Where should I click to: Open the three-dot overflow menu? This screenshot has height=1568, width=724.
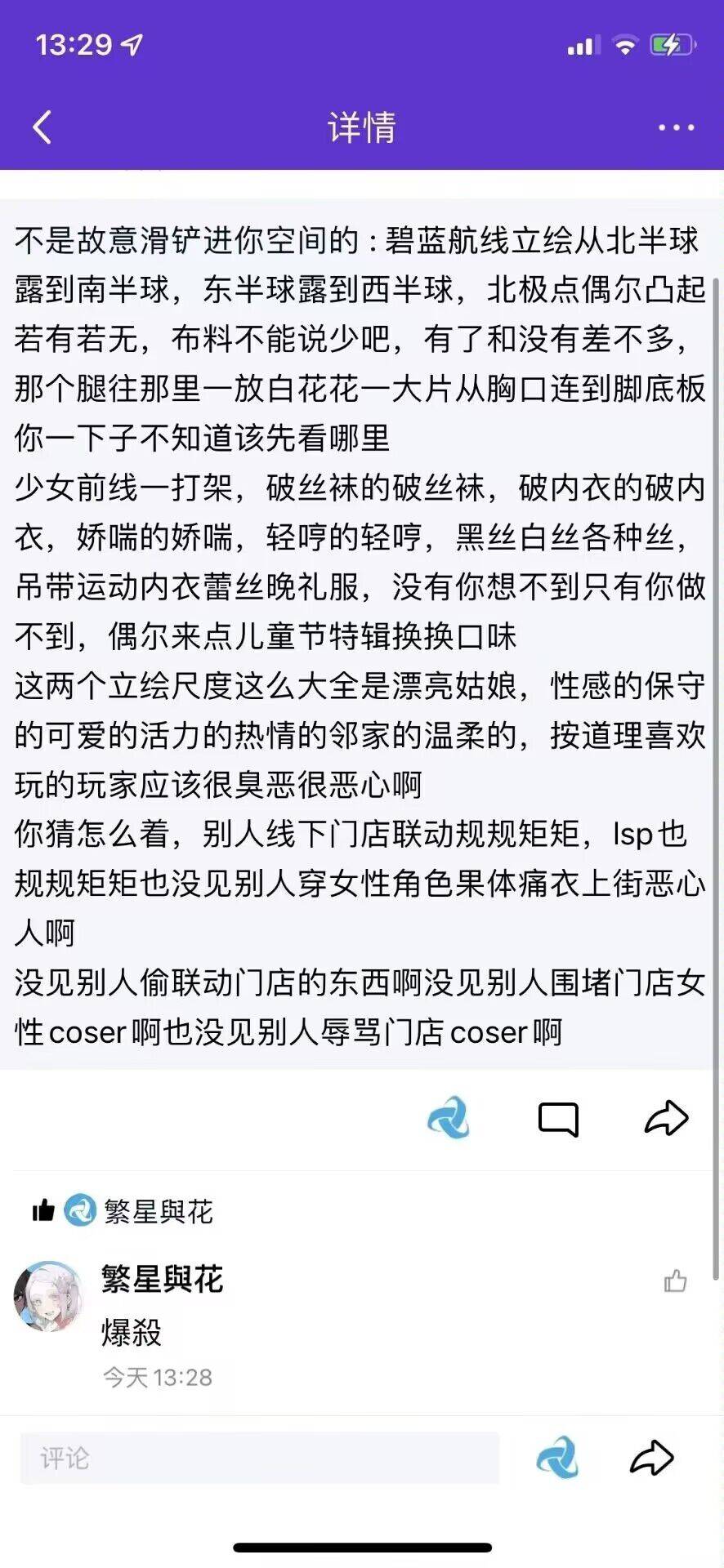pyautogui.click(x=676, y=127)
